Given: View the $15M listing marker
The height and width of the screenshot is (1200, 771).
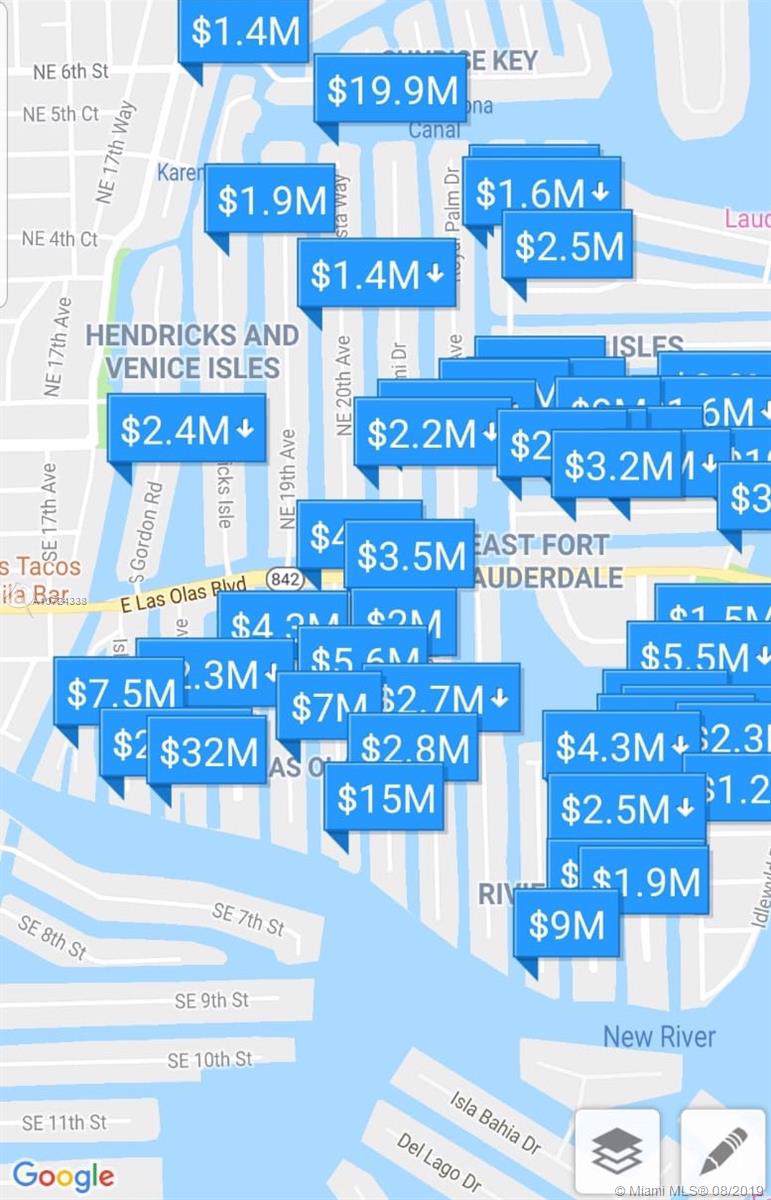Looking at the screenshot, I should coord(385,797).
